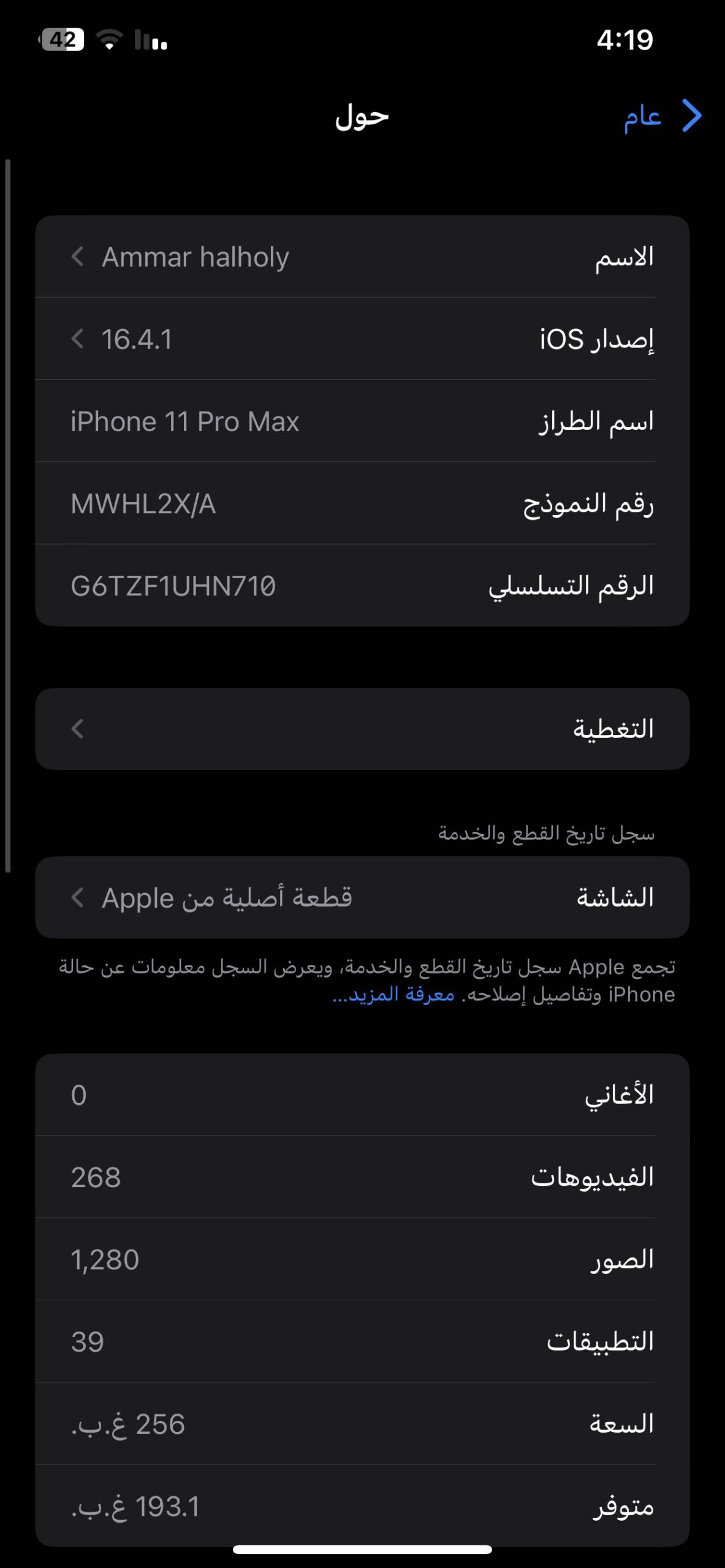The image size is (725, 1568).
Task: Go back to the عام (General) settings
Action: [x=662, y=116]
